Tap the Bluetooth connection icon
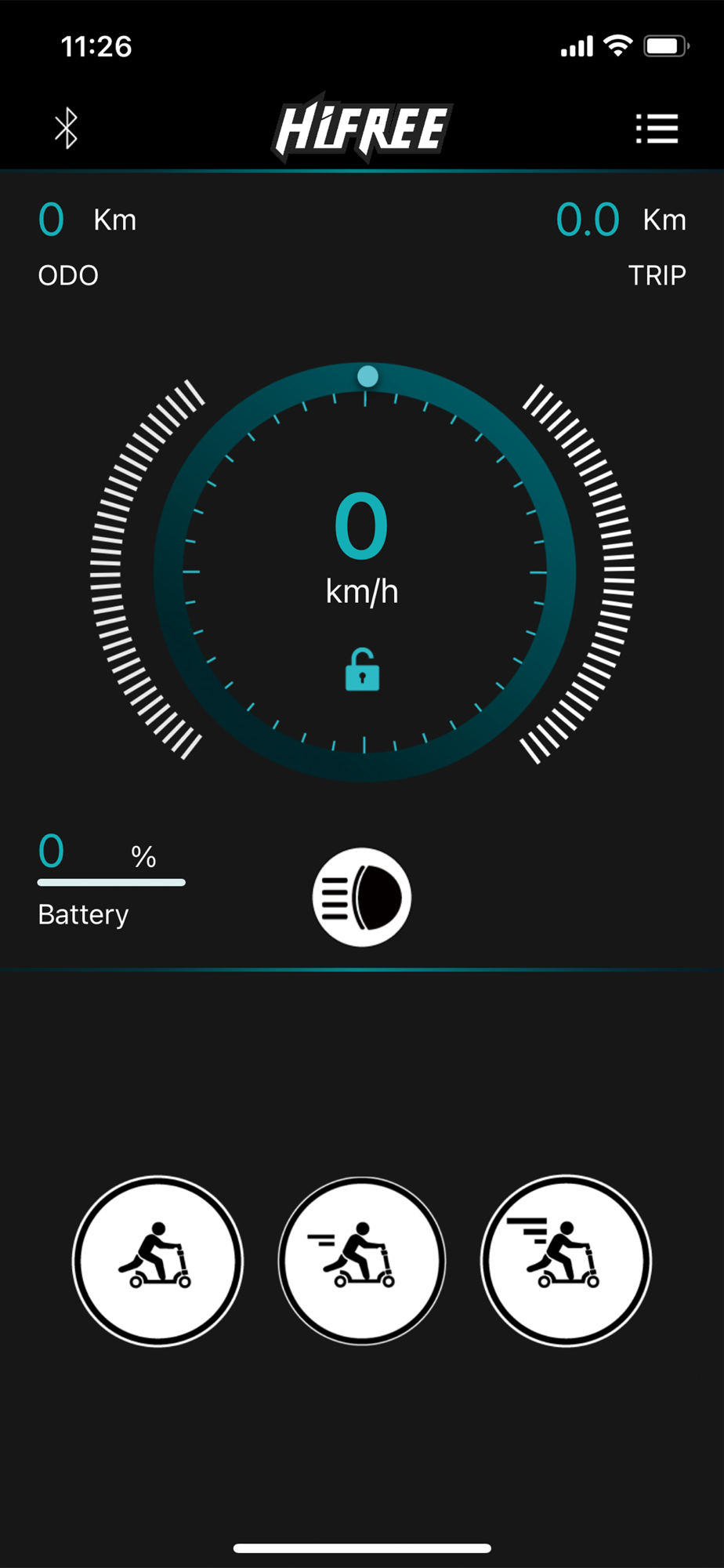The image size is (724, 1568). point(67,128)
